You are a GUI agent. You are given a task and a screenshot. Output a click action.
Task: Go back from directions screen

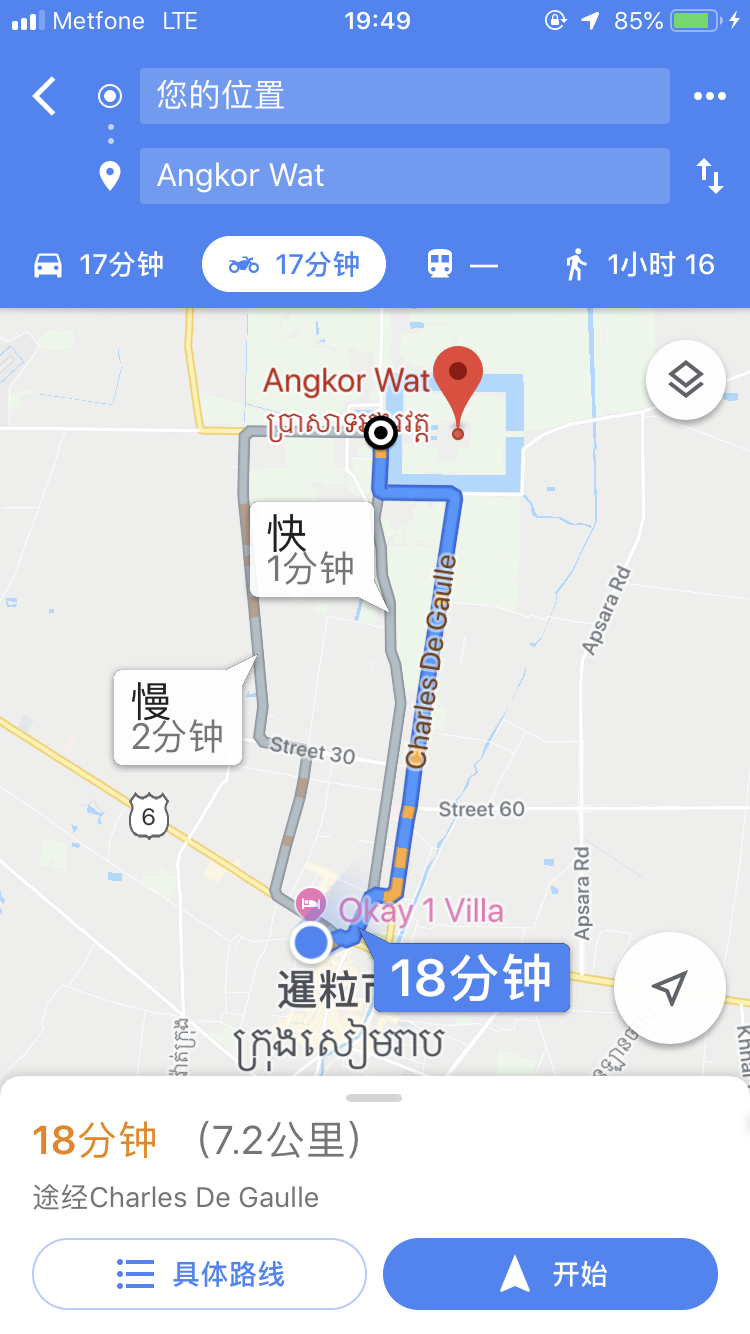click(x=44, y=97)
